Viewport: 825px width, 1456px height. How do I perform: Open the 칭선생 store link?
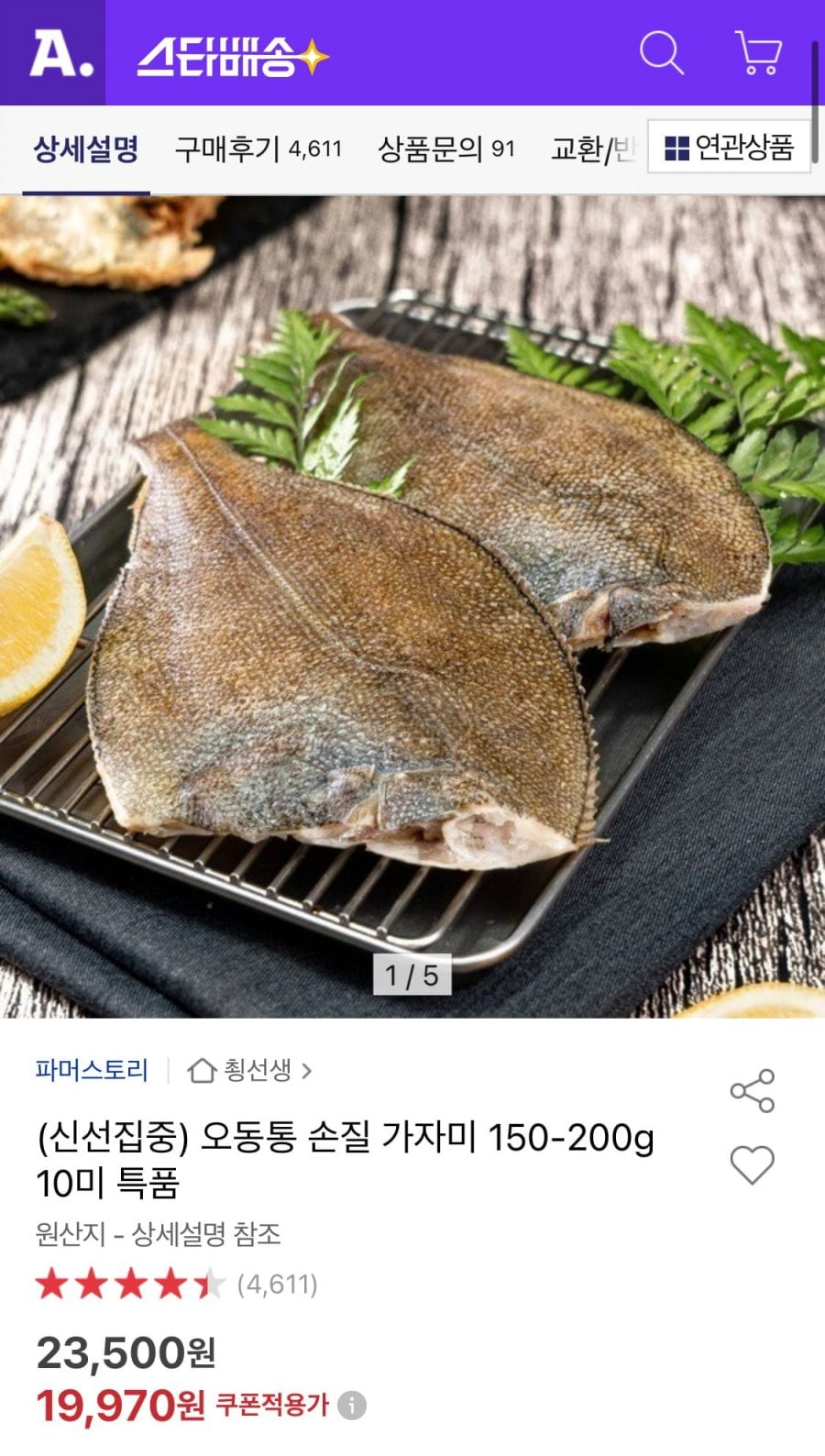249,1070
